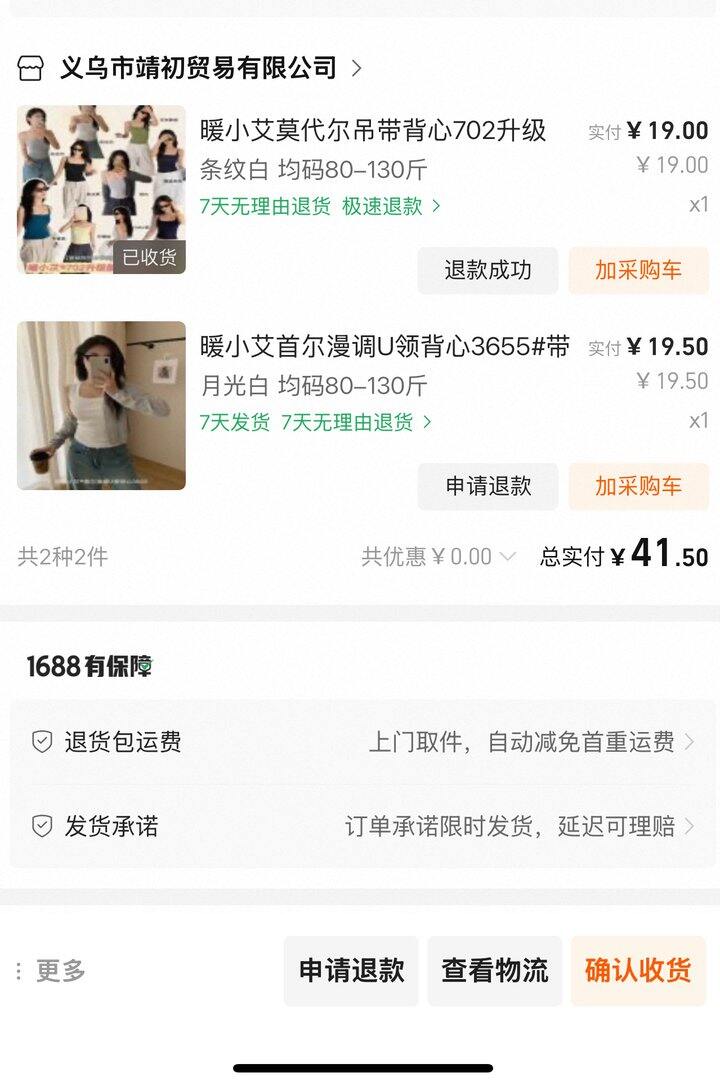Tap the second product's mirror-selfie thumbnail
This screenshot has width=720, height=1086.
[101, 406]
